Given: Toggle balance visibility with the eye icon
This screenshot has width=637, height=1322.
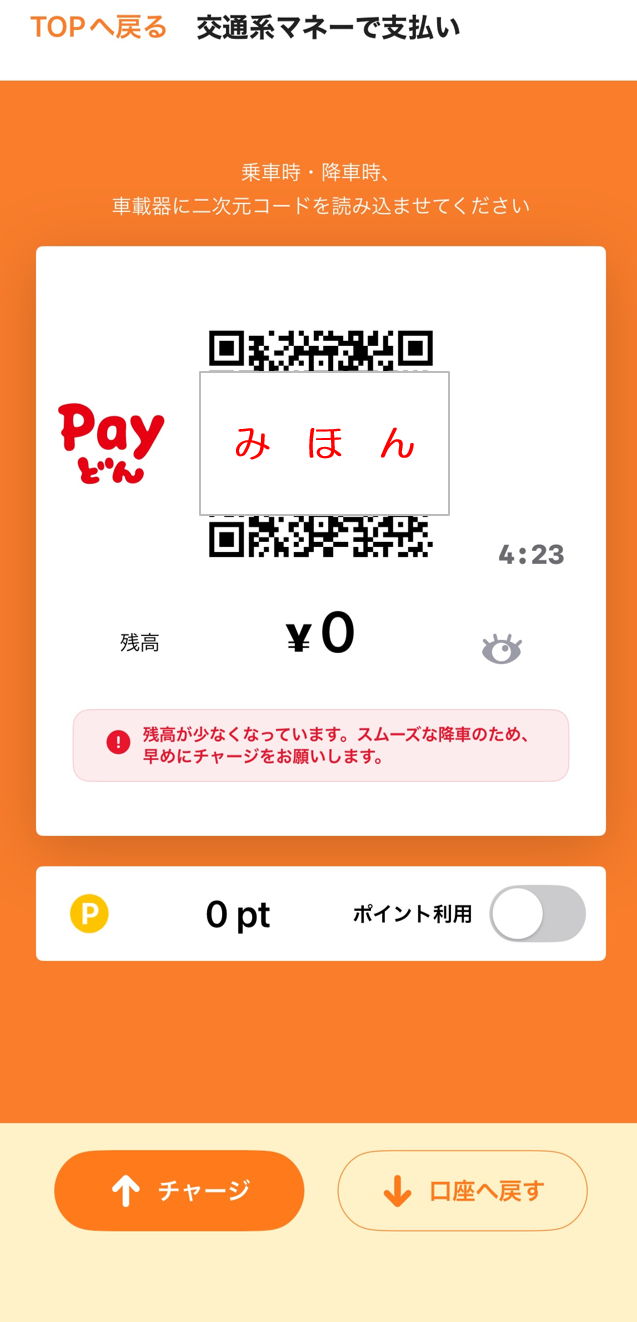Looking at the screenshot, I should [501, 649].
